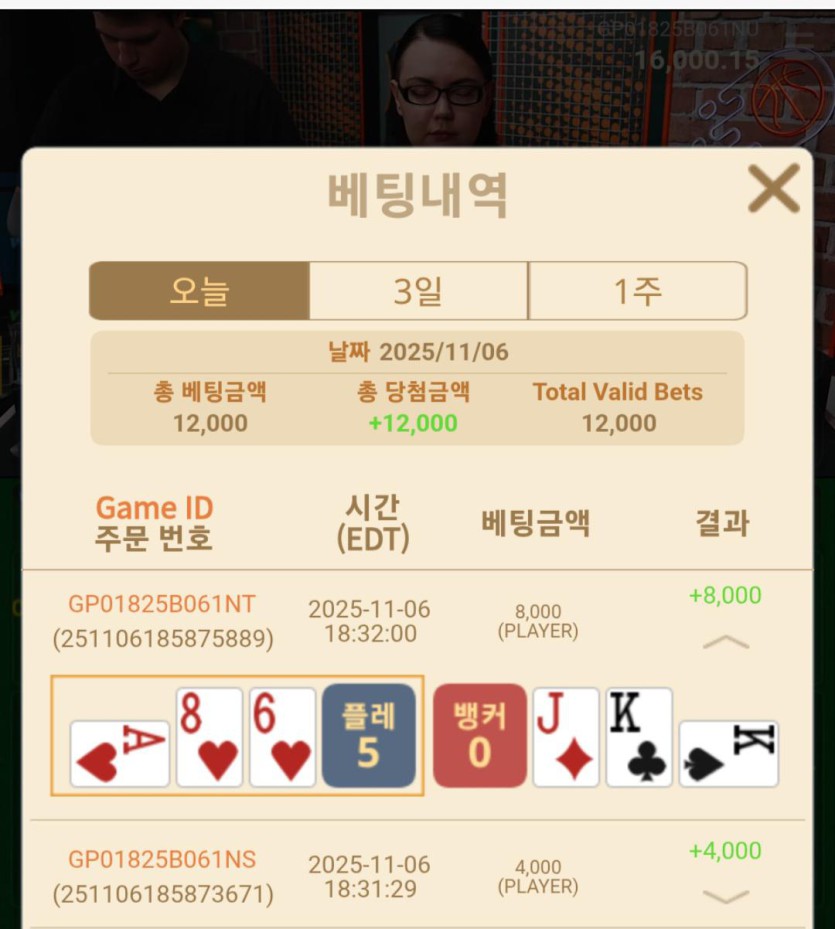The image size is (835, 929).
Task: Switch to the 3일 tab
Action: click(x=418, y=291)
